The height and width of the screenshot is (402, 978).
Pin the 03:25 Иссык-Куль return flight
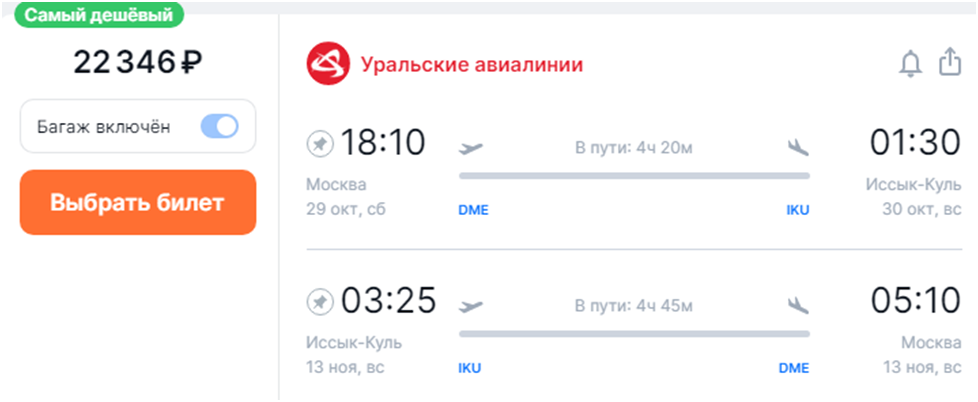coord(319,300)
